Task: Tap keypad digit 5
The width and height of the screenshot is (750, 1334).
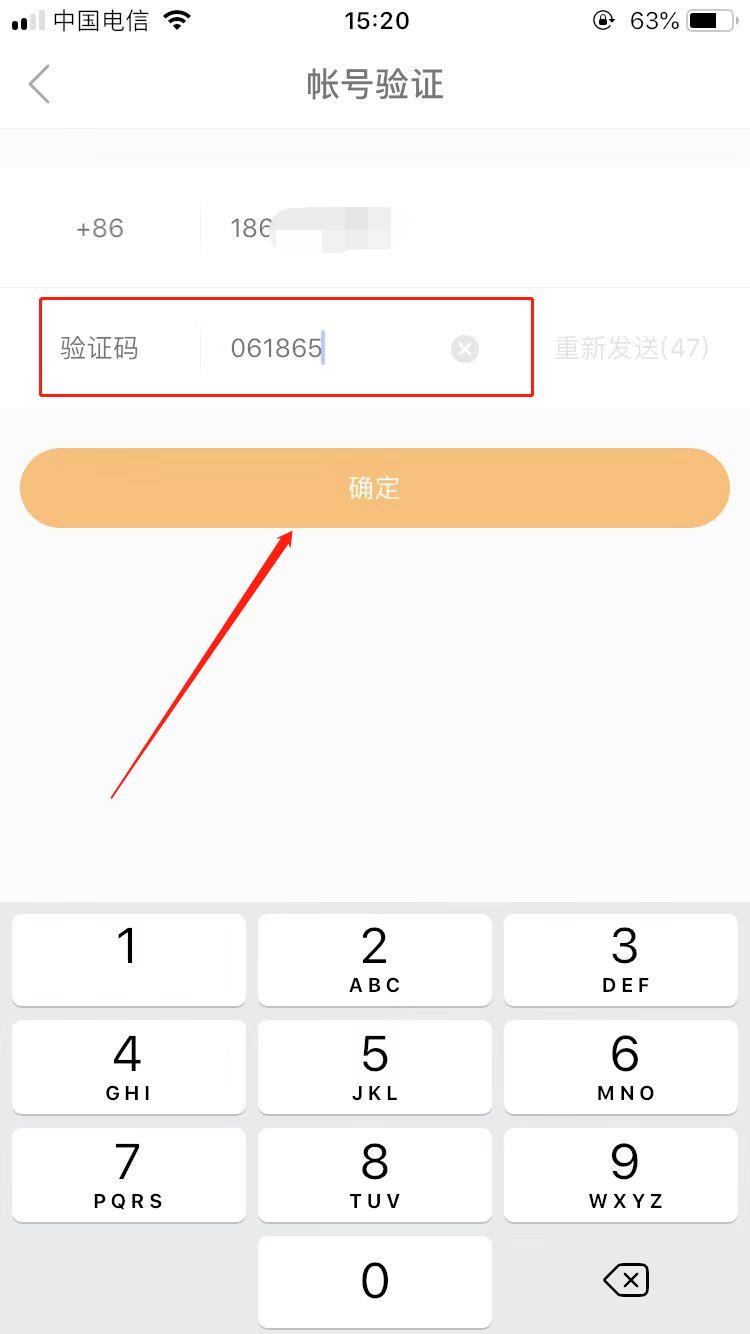Action: (x=375, y=1066)
